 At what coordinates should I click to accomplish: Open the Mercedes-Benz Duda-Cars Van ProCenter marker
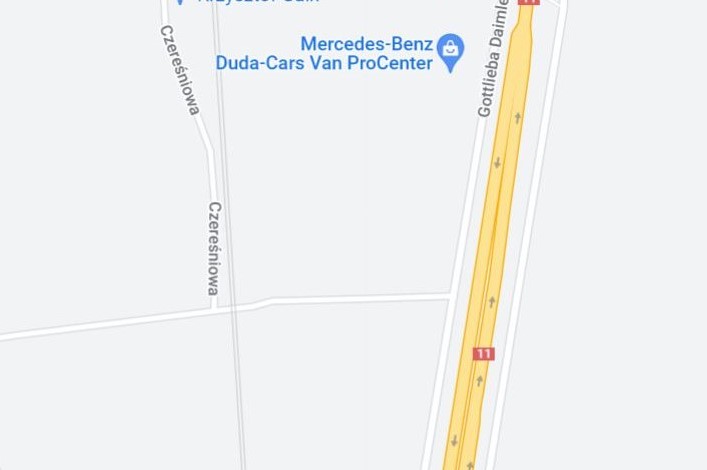tap(451, 51)
